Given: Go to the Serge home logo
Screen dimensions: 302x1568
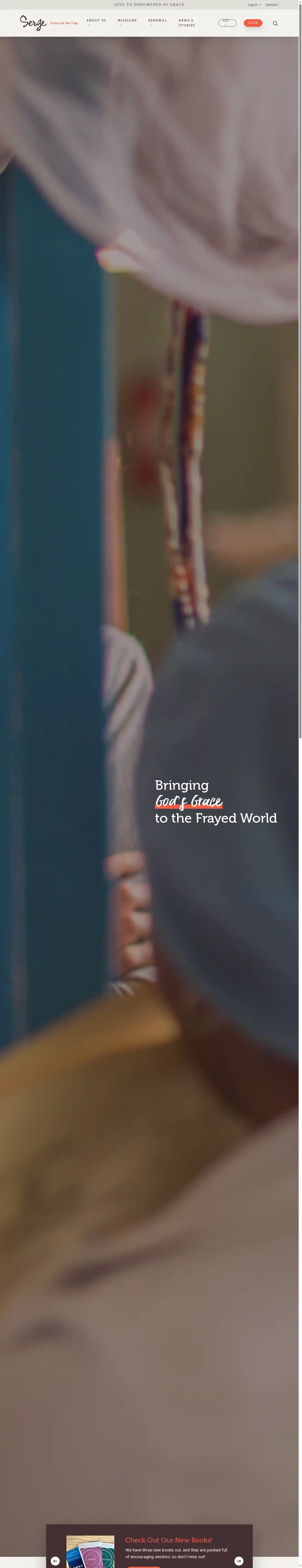Looking at the screenshot, I should point(34,23).
